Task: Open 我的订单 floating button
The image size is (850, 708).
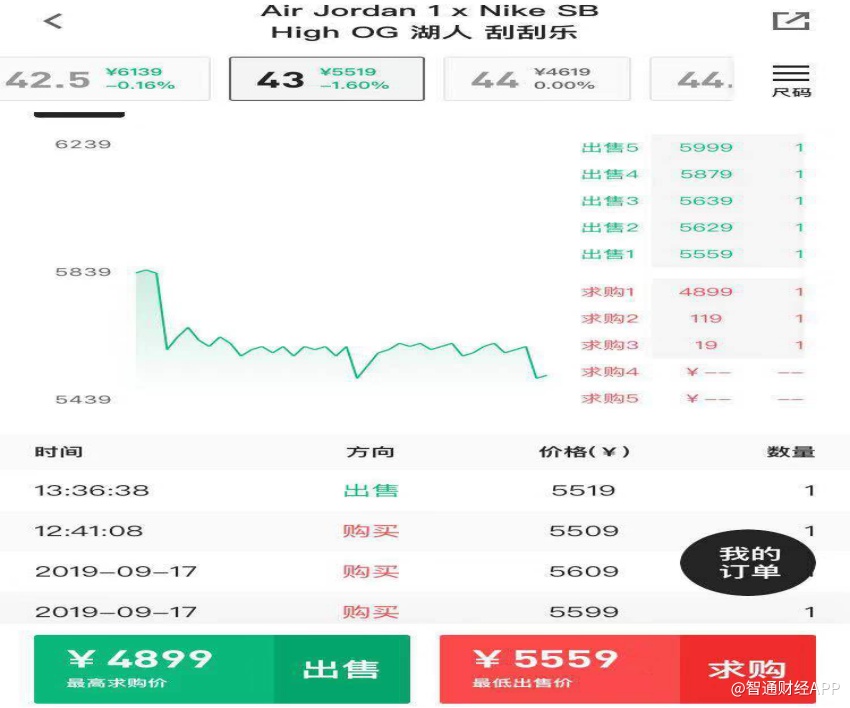Action: 748,563
